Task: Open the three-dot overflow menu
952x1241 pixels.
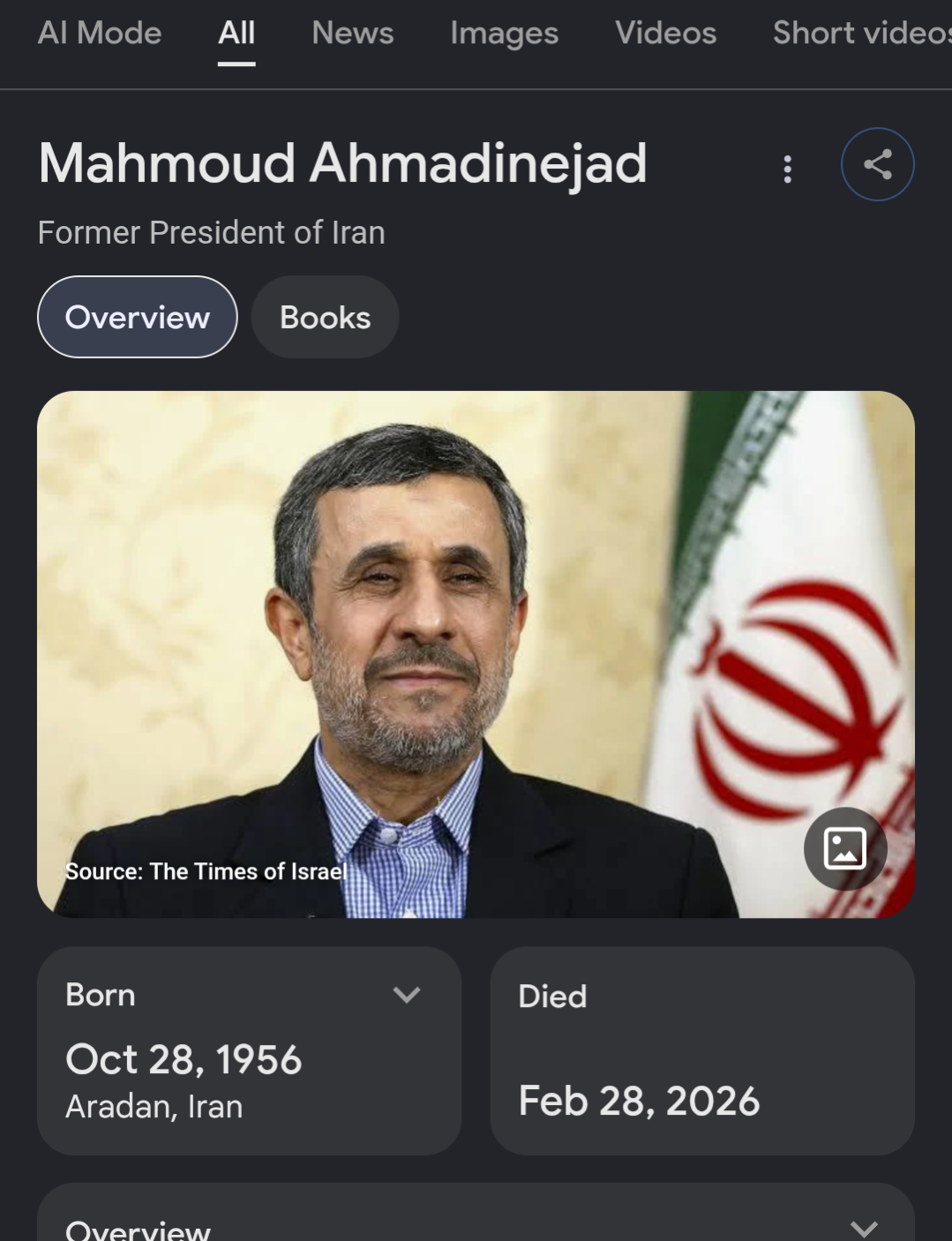Action: (787, 169)
